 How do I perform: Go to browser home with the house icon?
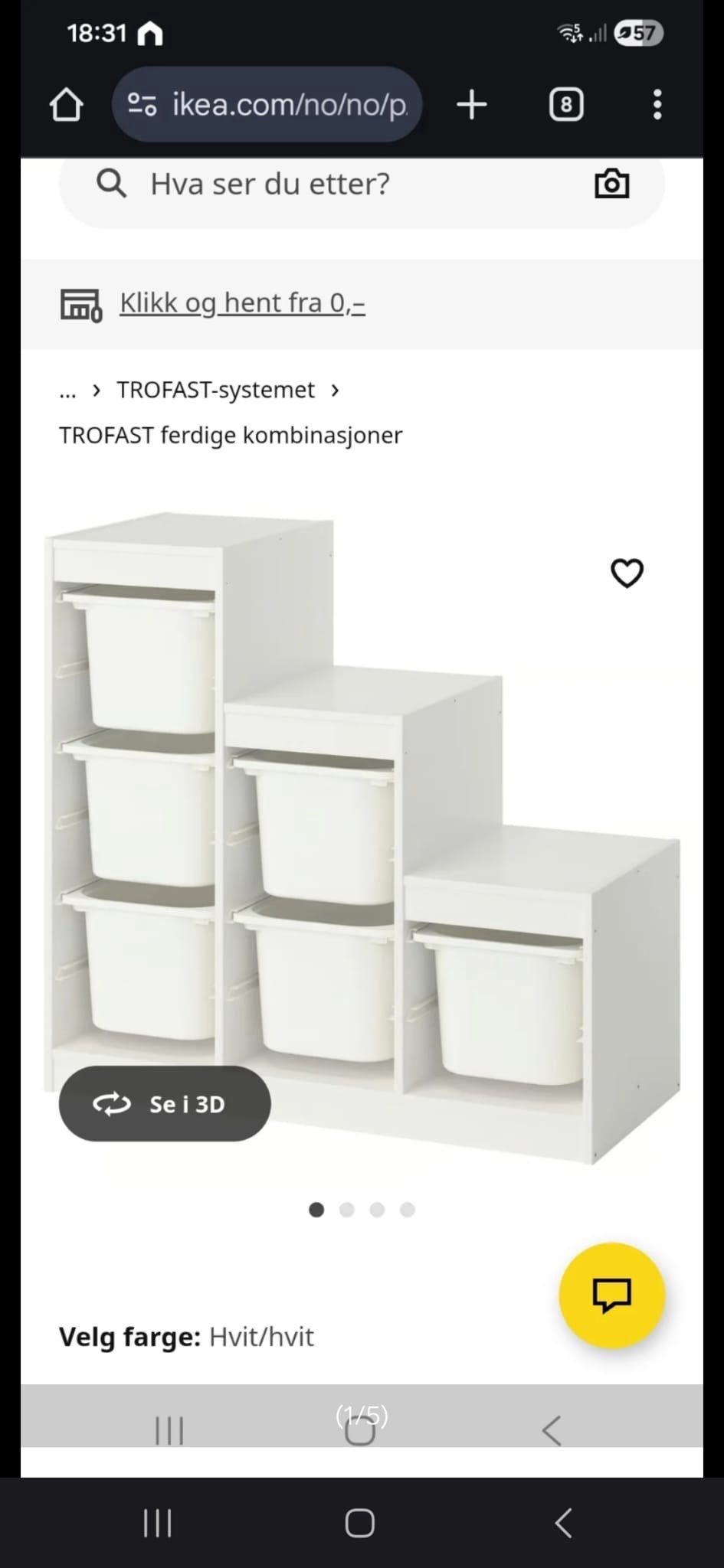66,104
